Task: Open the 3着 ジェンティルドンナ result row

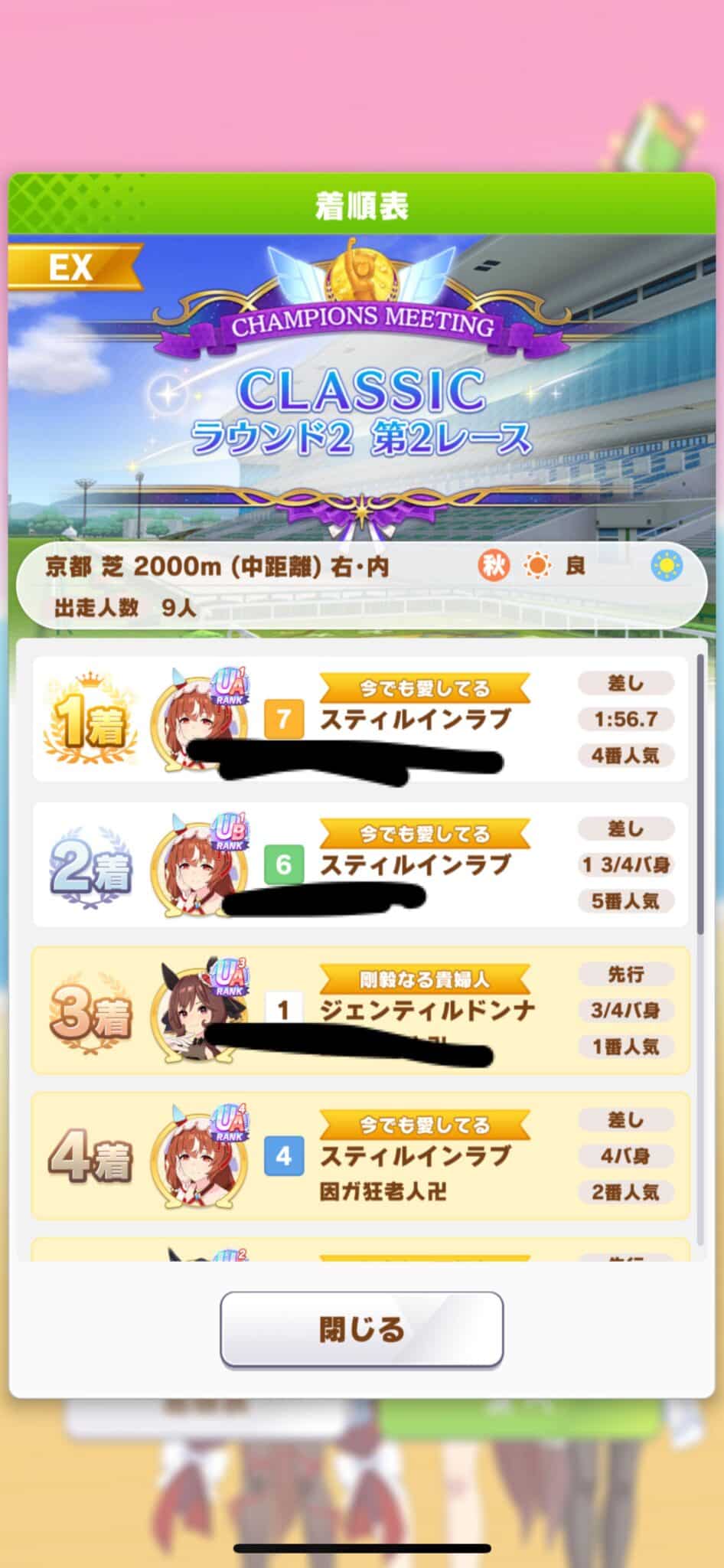Action: tap(360, 1010)
